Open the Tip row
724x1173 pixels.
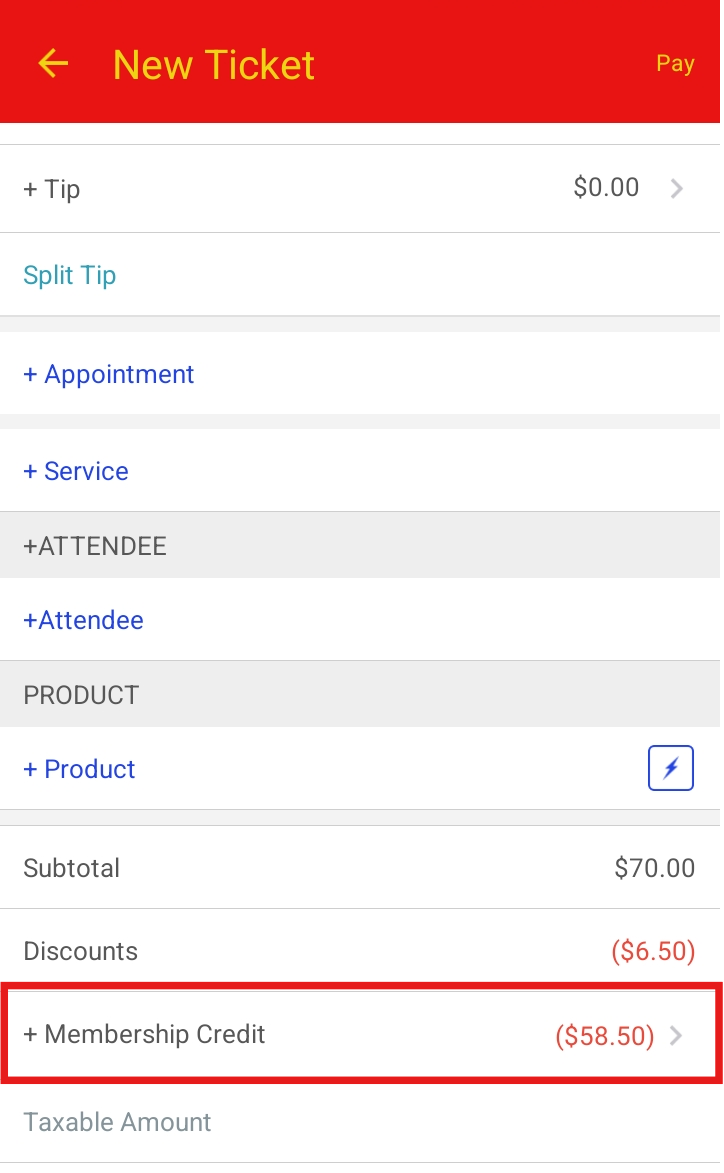coord(360,188)
